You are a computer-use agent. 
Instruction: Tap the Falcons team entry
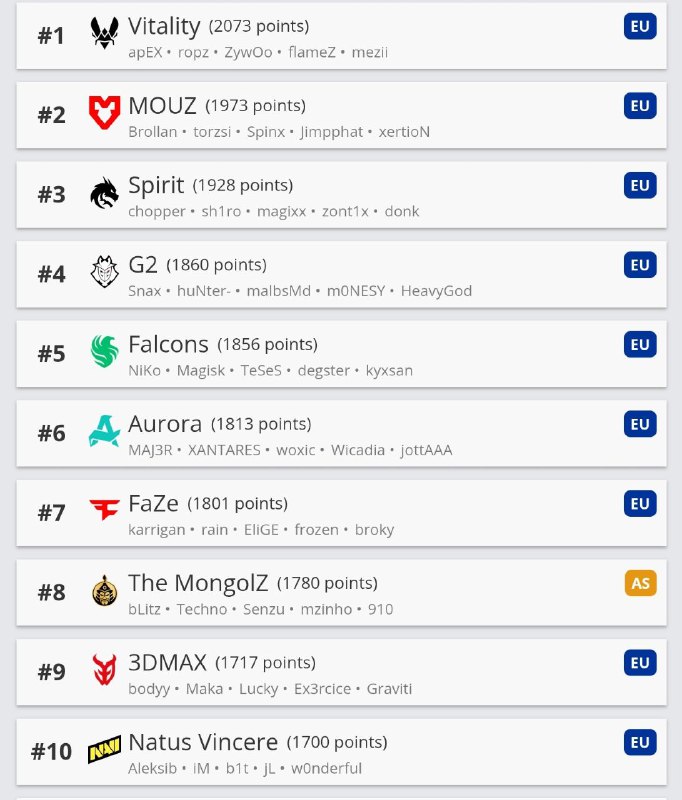coord(340,354)
